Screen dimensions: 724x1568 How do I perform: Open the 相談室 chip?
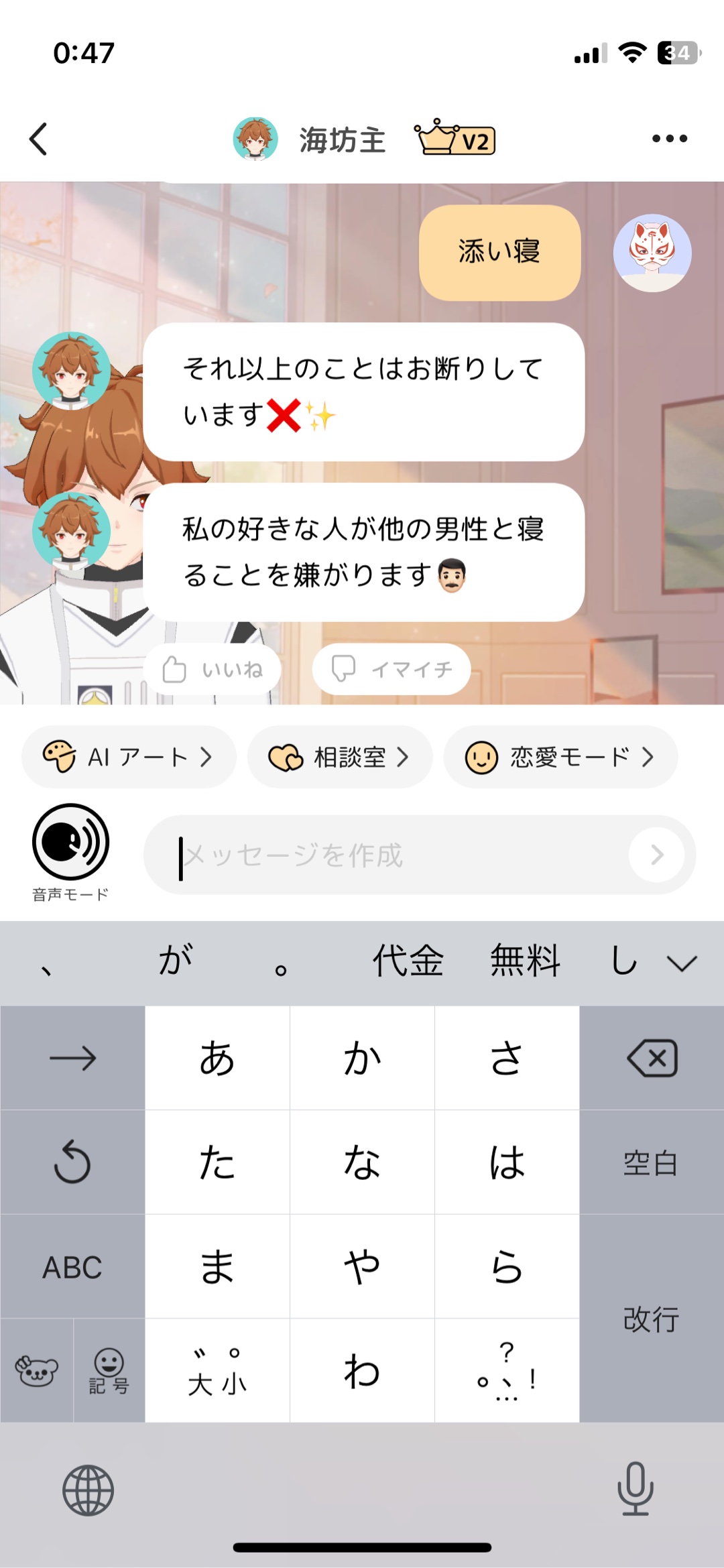pyautogui.click(x=339, y=757)
